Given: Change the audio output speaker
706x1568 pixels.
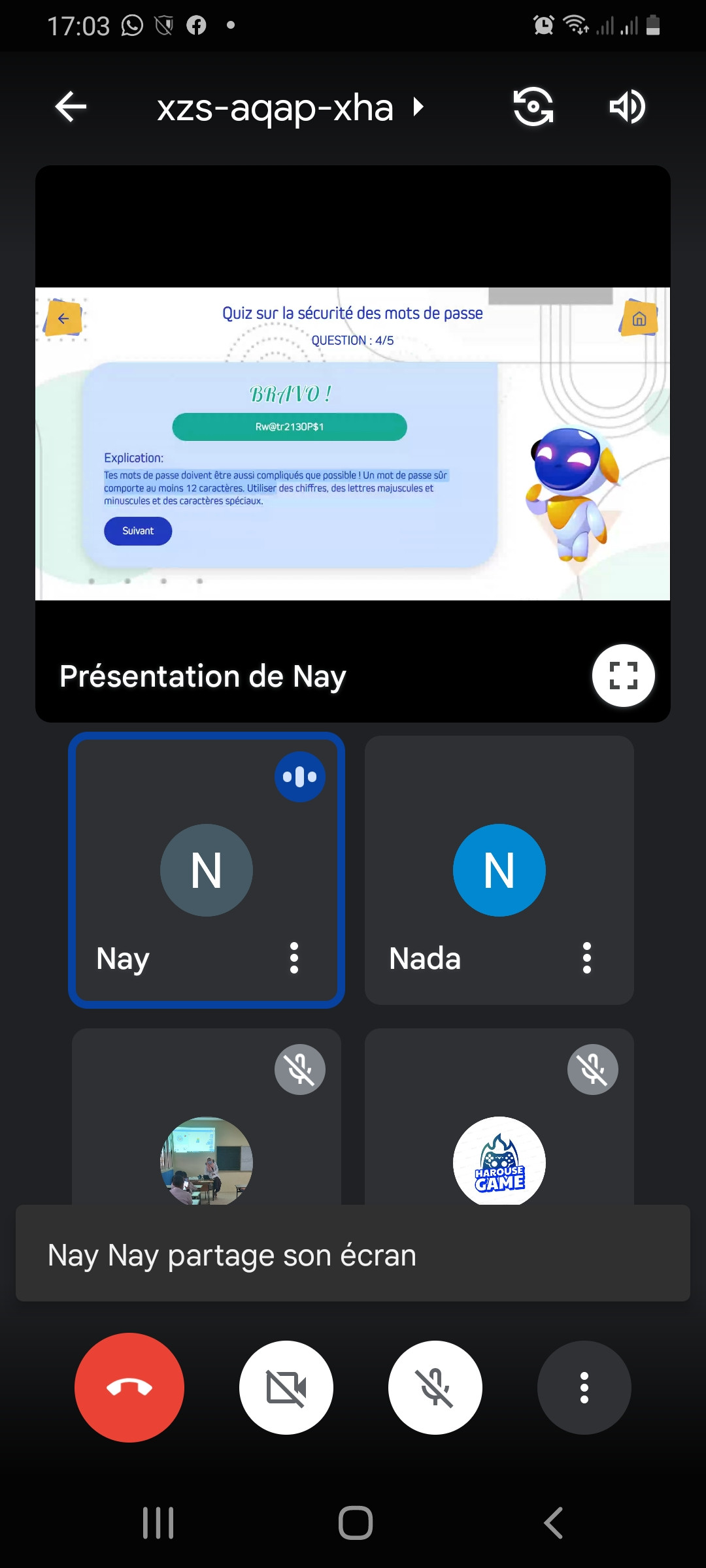Looking at the screenshot, I should [627, 106].
